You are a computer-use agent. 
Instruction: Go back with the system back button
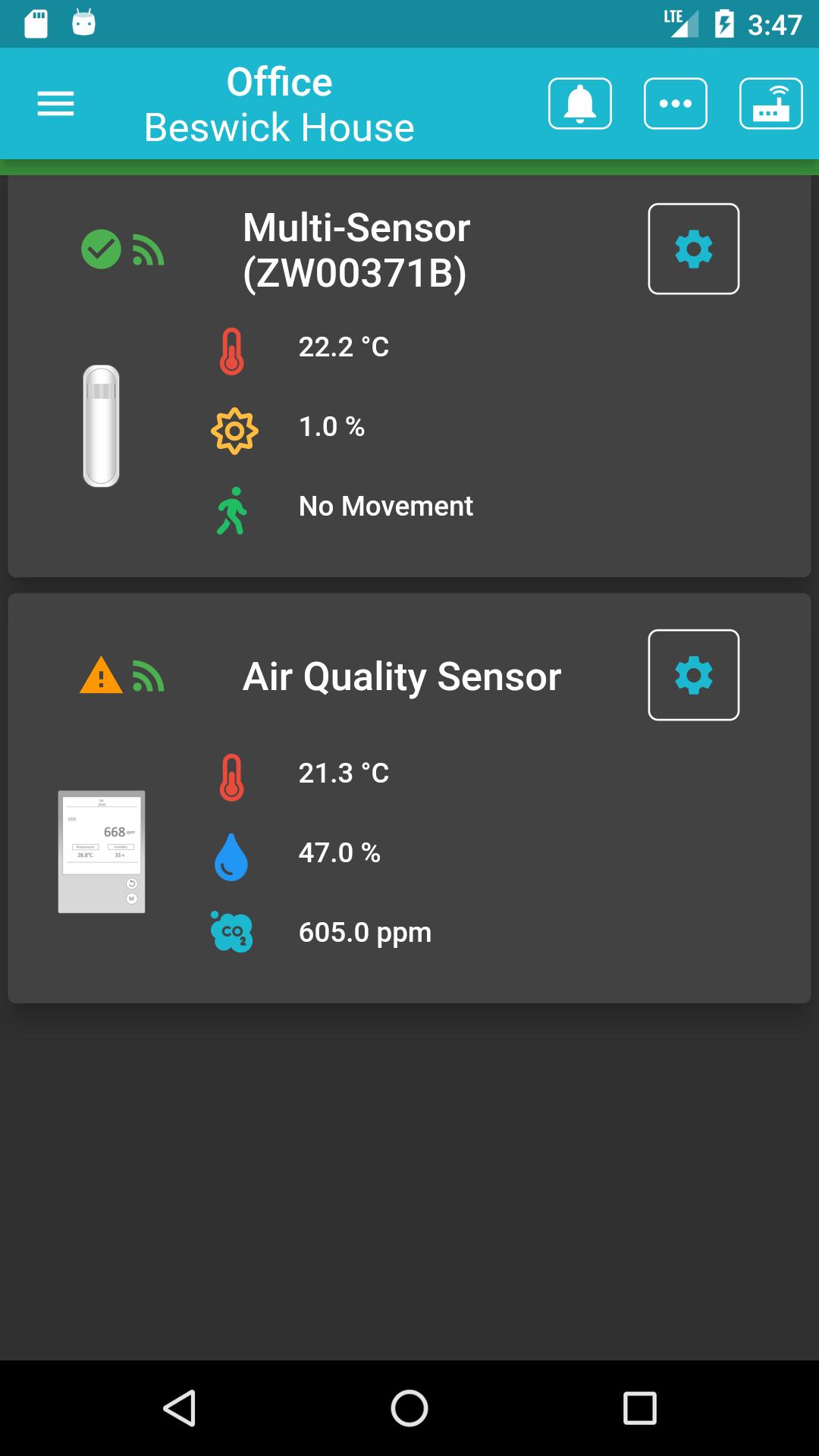click(180, 1408)
